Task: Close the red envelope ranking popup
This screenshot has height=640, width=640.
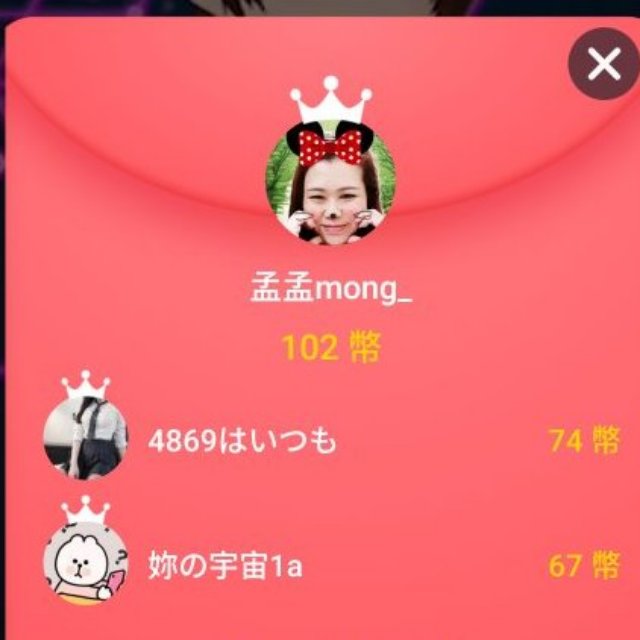Action: (x=604, y=64)
